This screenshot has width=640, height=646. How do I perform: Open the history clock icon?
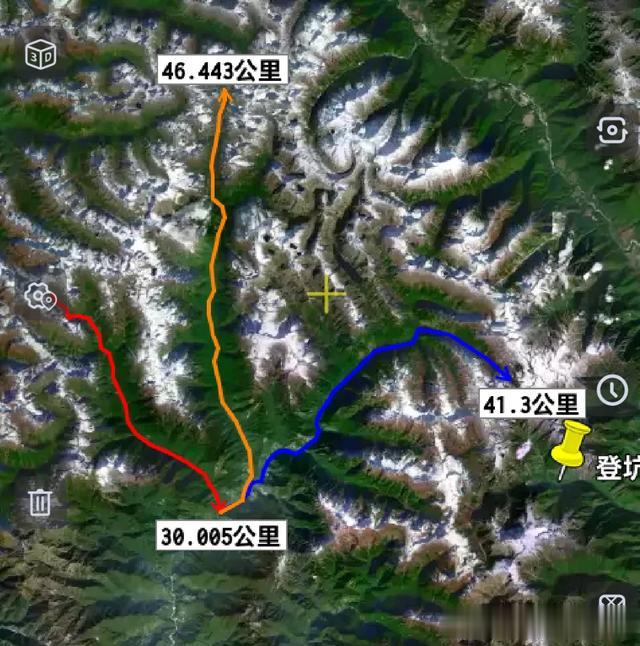612,390
